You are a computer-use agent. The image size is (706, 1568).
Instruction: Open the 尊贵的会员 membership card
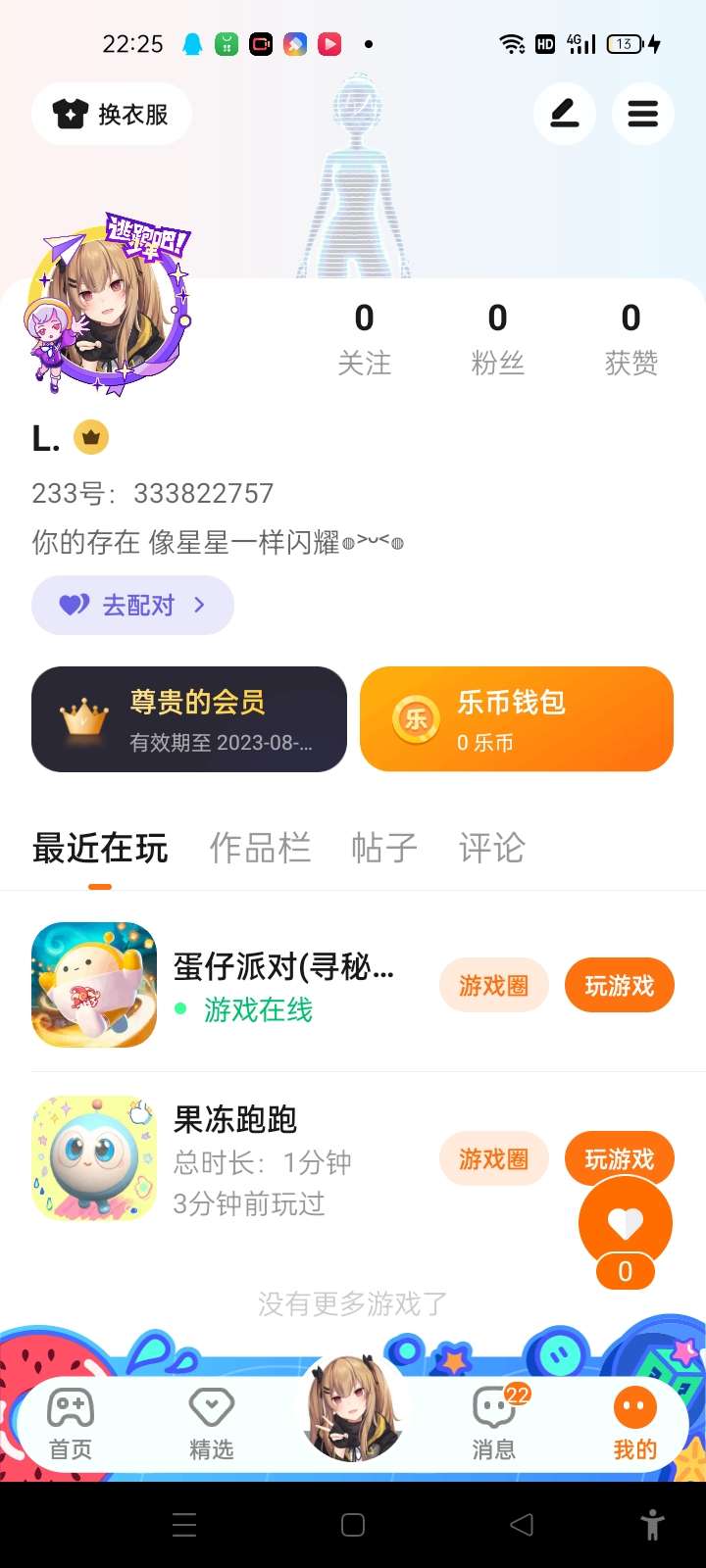(x=189, y=719)
